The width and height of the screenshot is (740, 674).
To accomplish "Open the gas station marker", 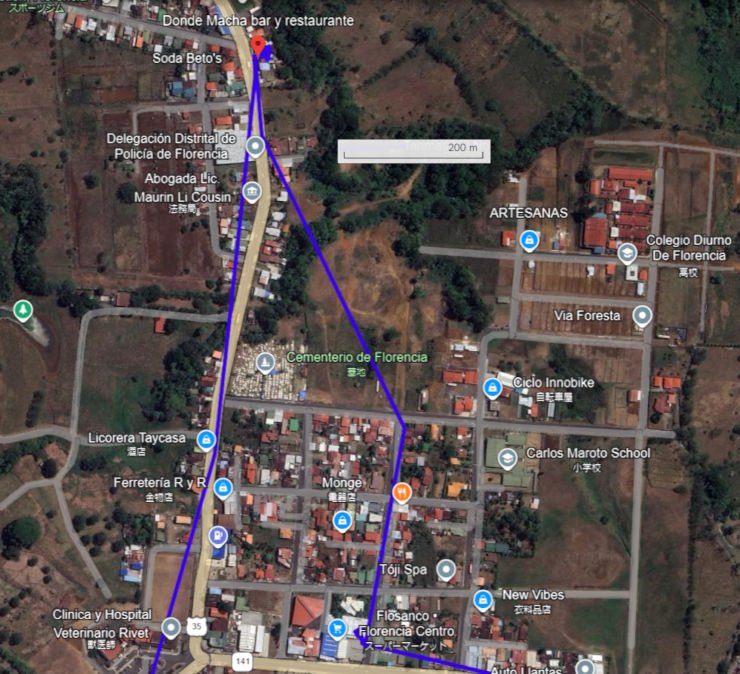I will [217, 536].
